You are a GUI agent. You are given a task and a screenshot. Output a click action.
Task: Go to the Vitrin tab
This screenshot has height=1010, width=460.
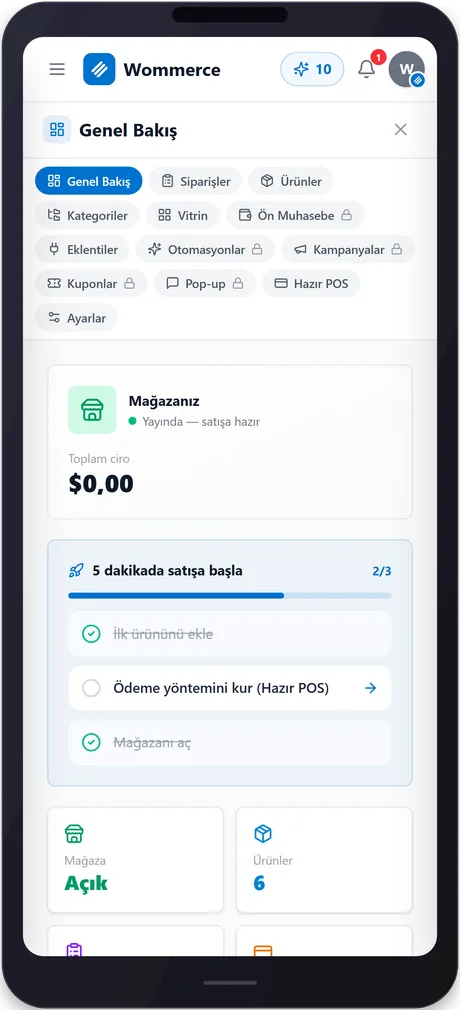point(183,215)
